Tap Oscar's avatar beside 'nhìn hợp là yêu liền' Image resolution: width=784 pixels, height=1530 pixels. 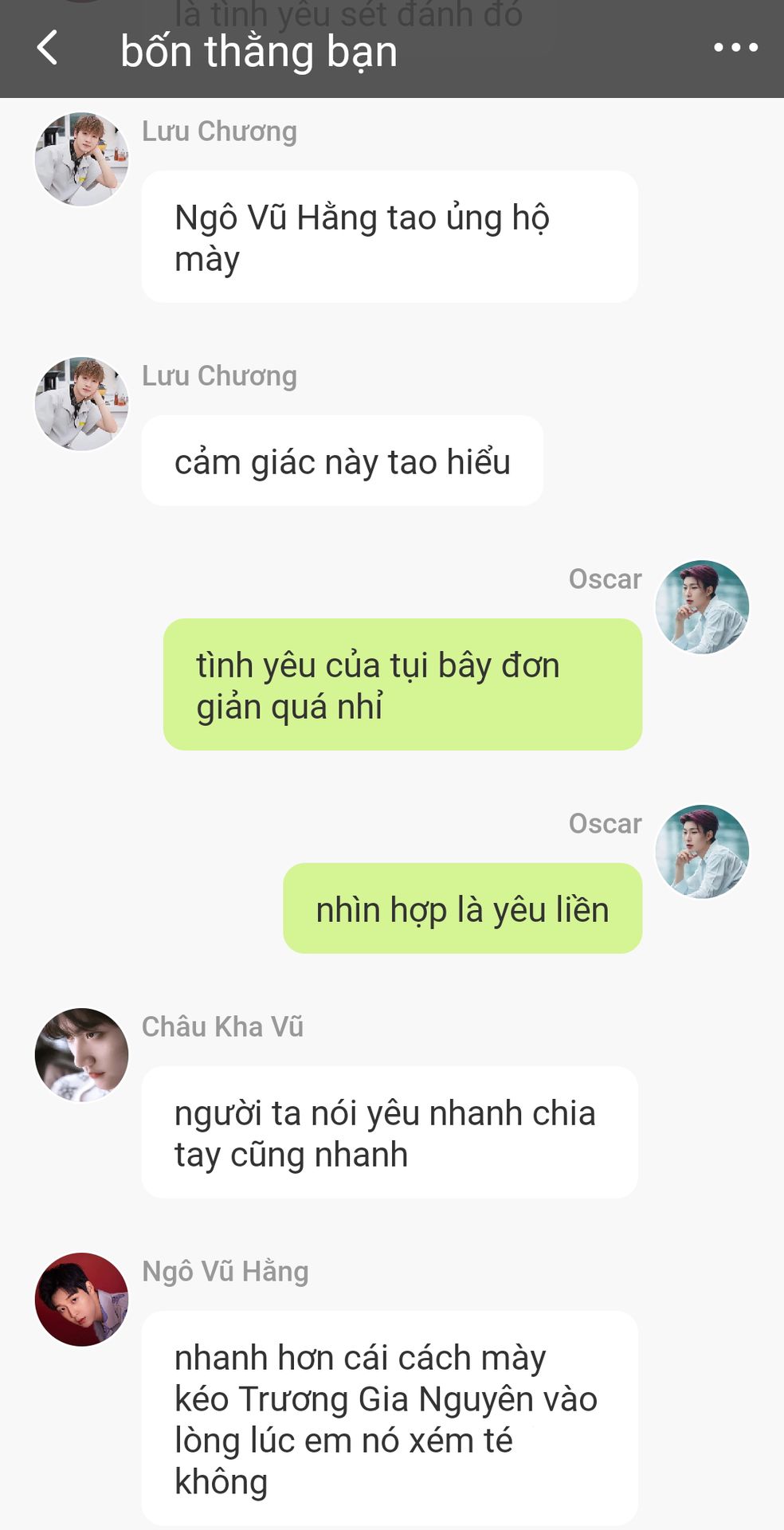(702, 852)
